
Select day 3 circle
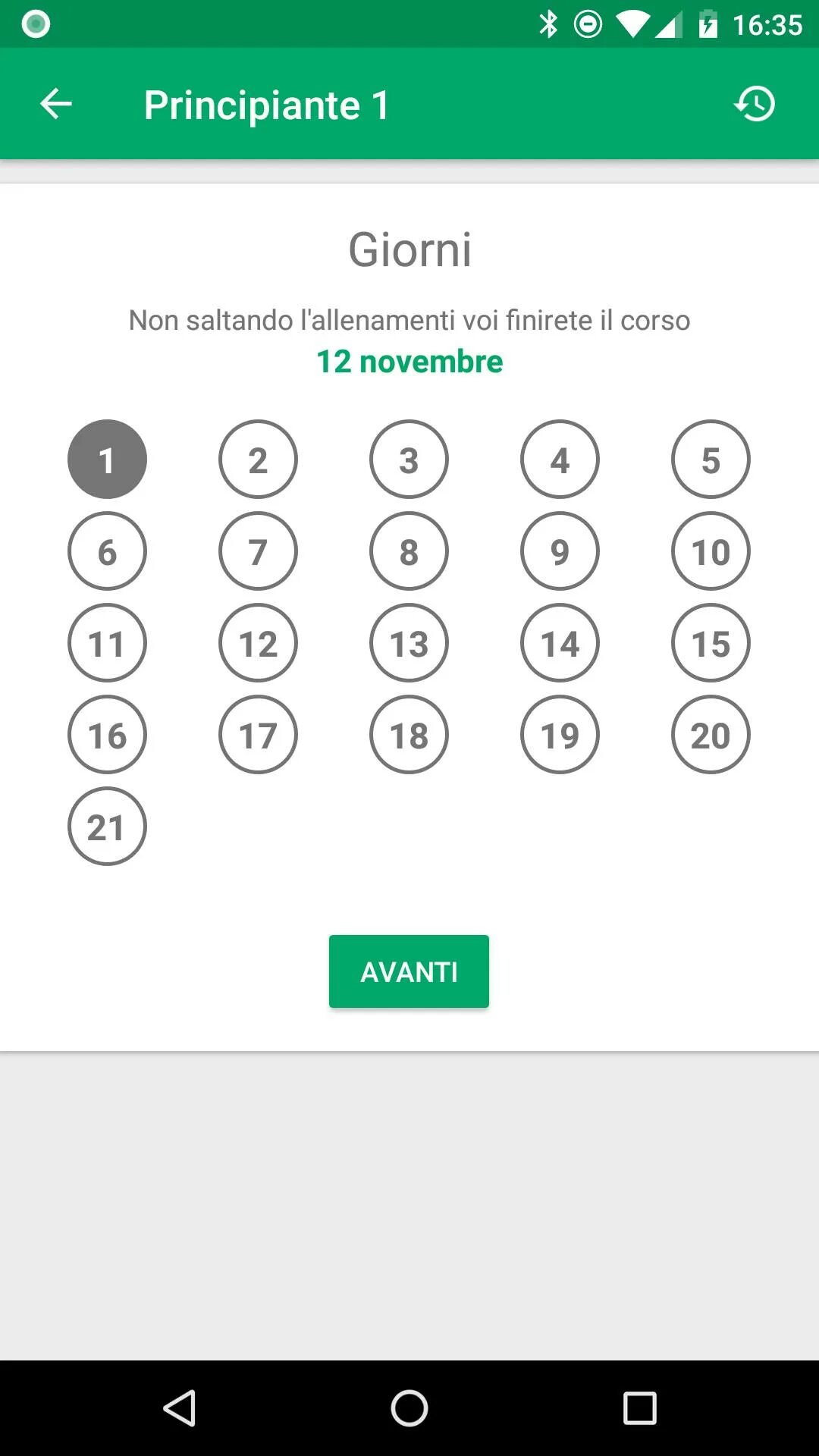(409, 460)
